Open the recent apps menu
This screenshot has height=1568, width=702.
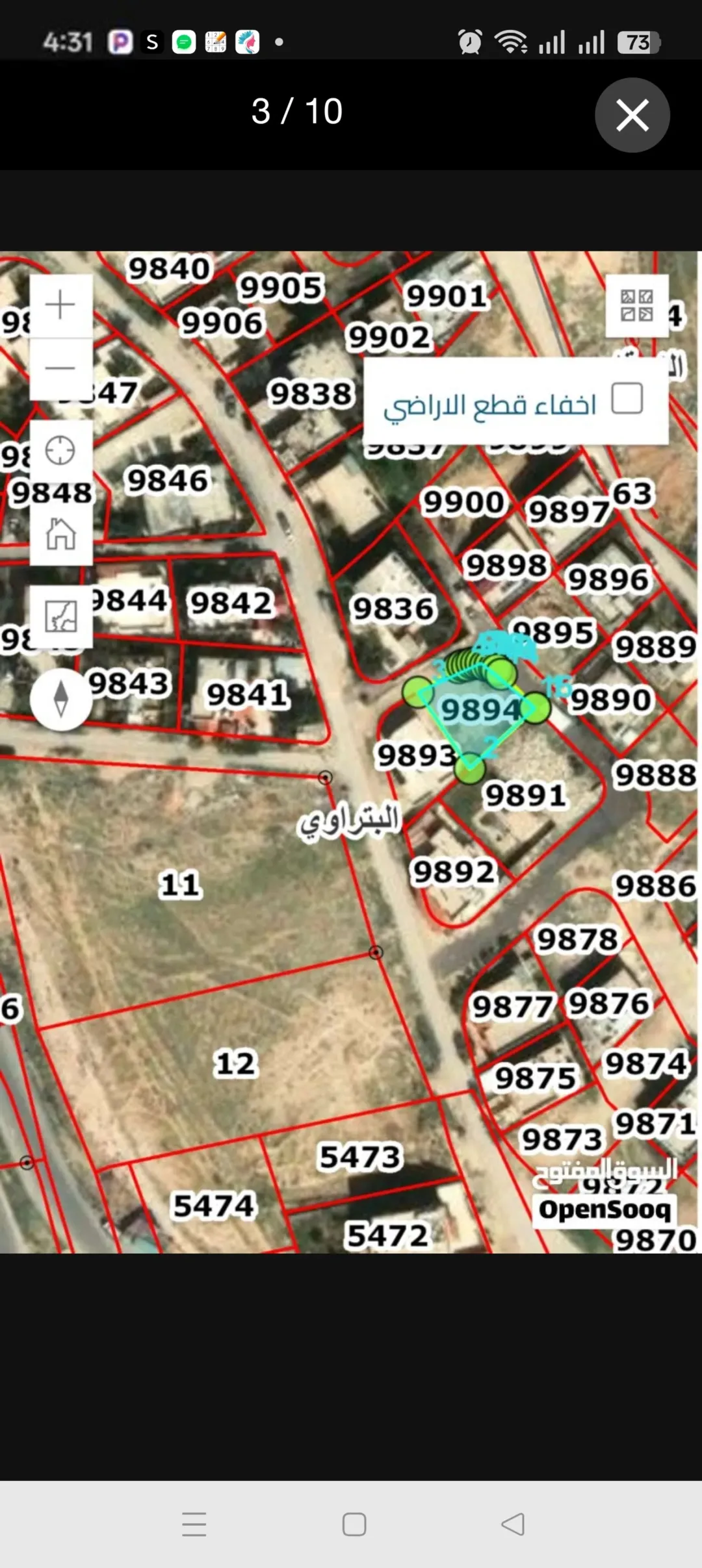194,1524
